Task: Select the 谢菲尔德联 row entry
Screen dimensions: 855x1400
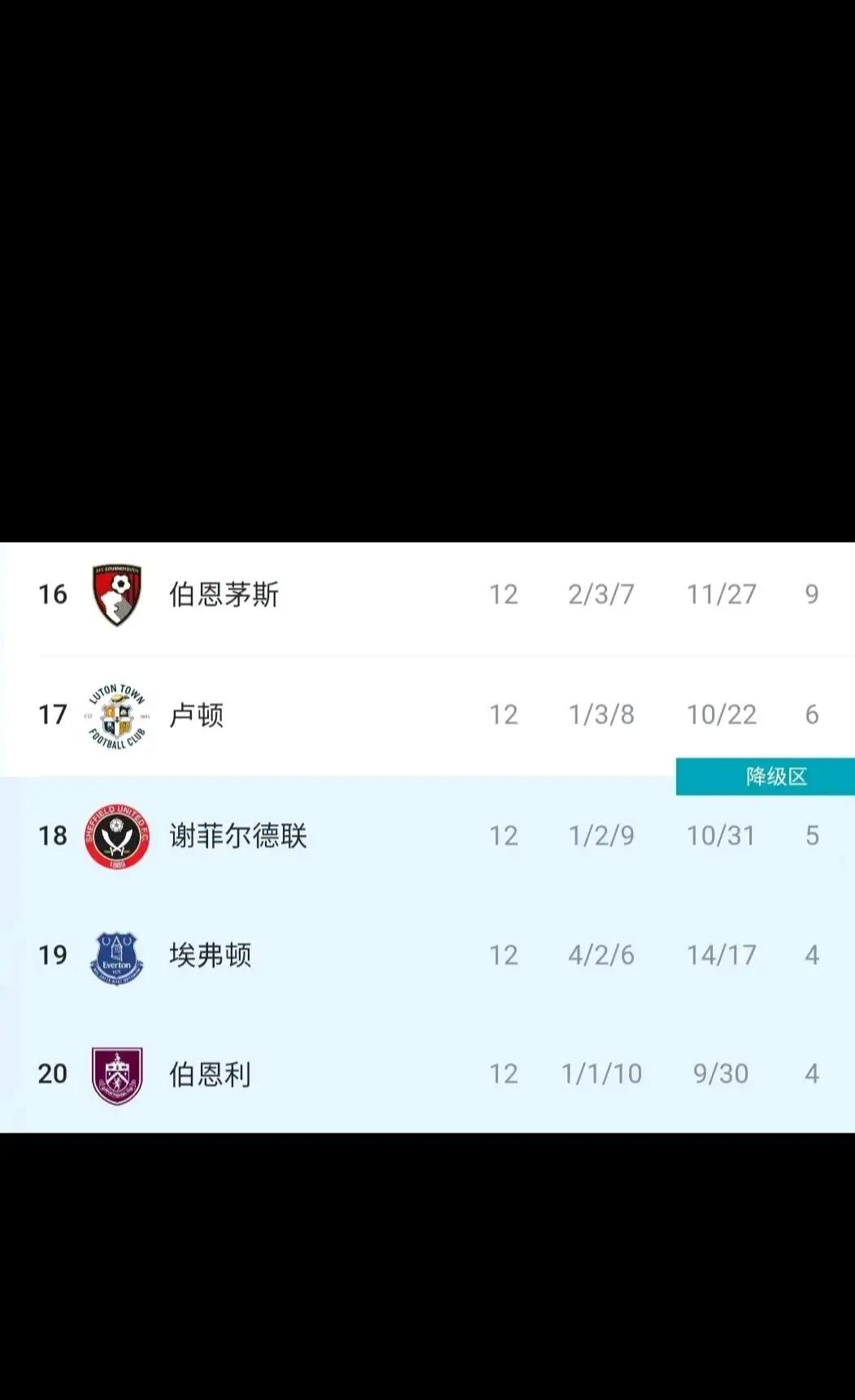Action: 238,835
